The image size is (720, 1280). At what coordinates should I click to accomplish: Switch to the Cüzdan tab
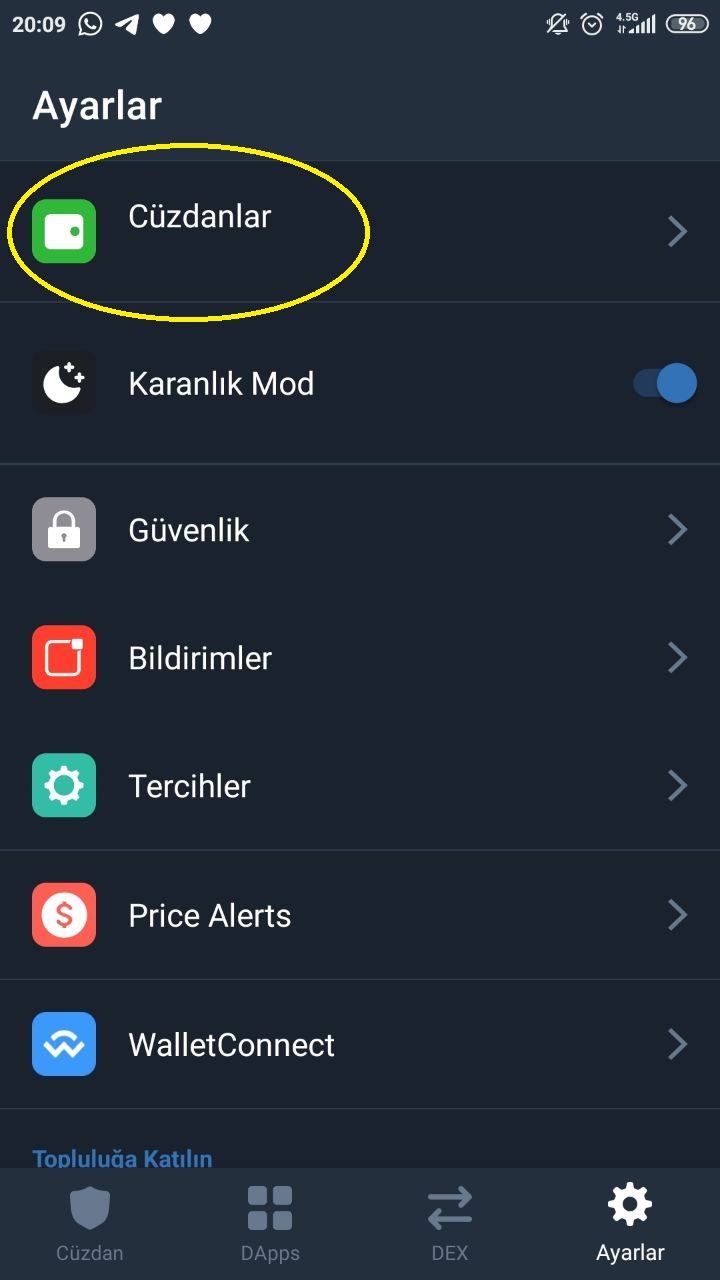click(90, 1223)
